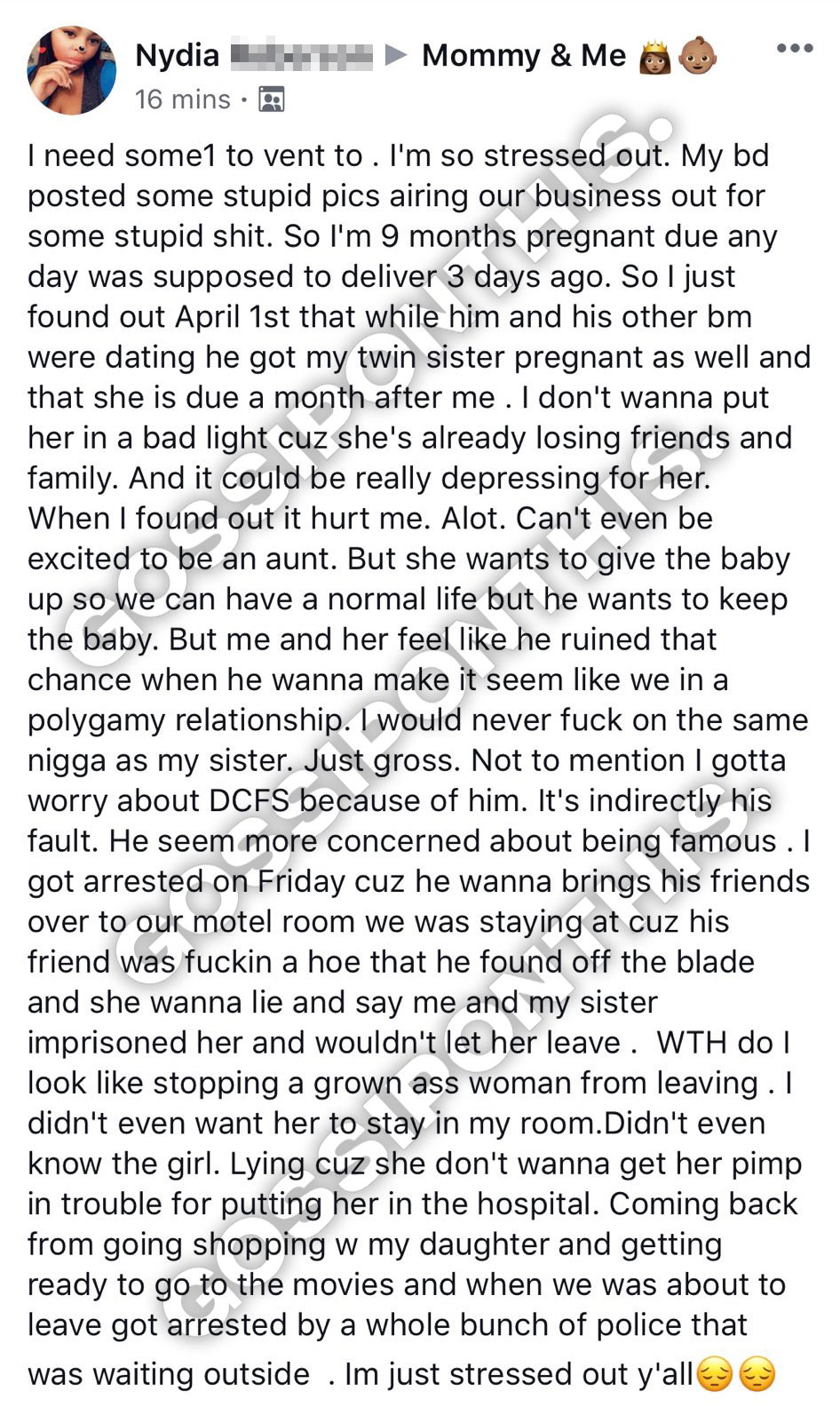Open the post's three-dot options menu

(x=794, y=48)
